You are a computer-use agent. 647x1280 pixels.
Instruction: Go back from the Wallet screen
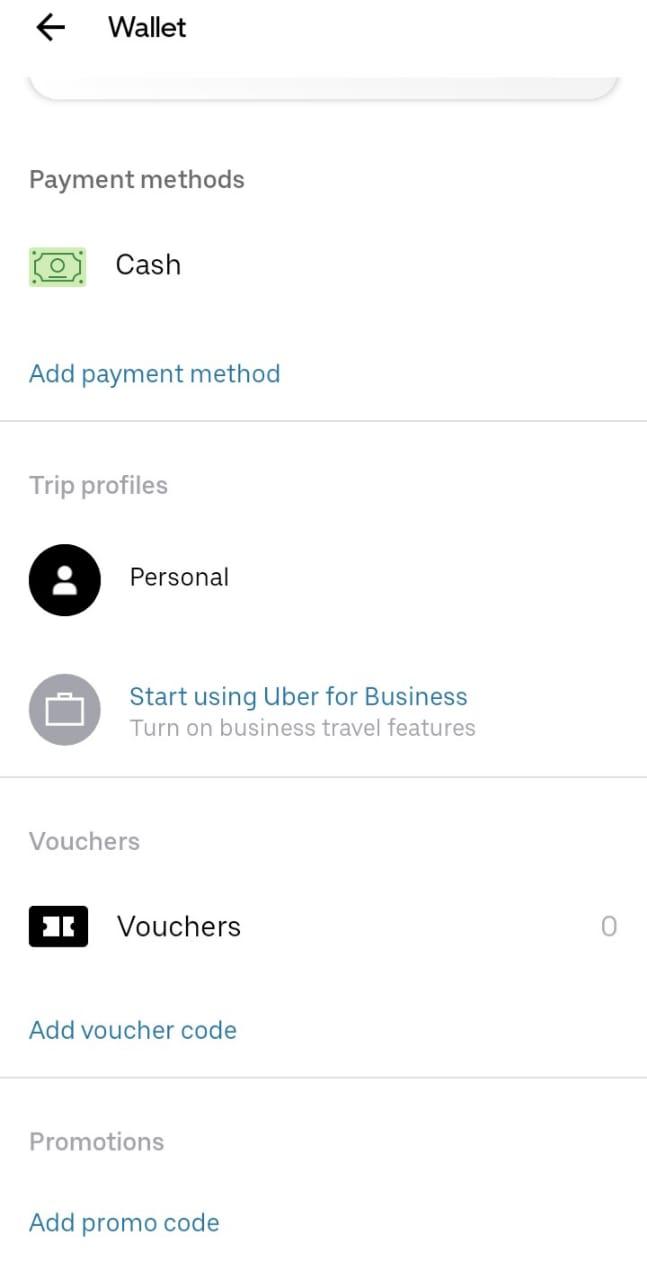click(49, 28)
